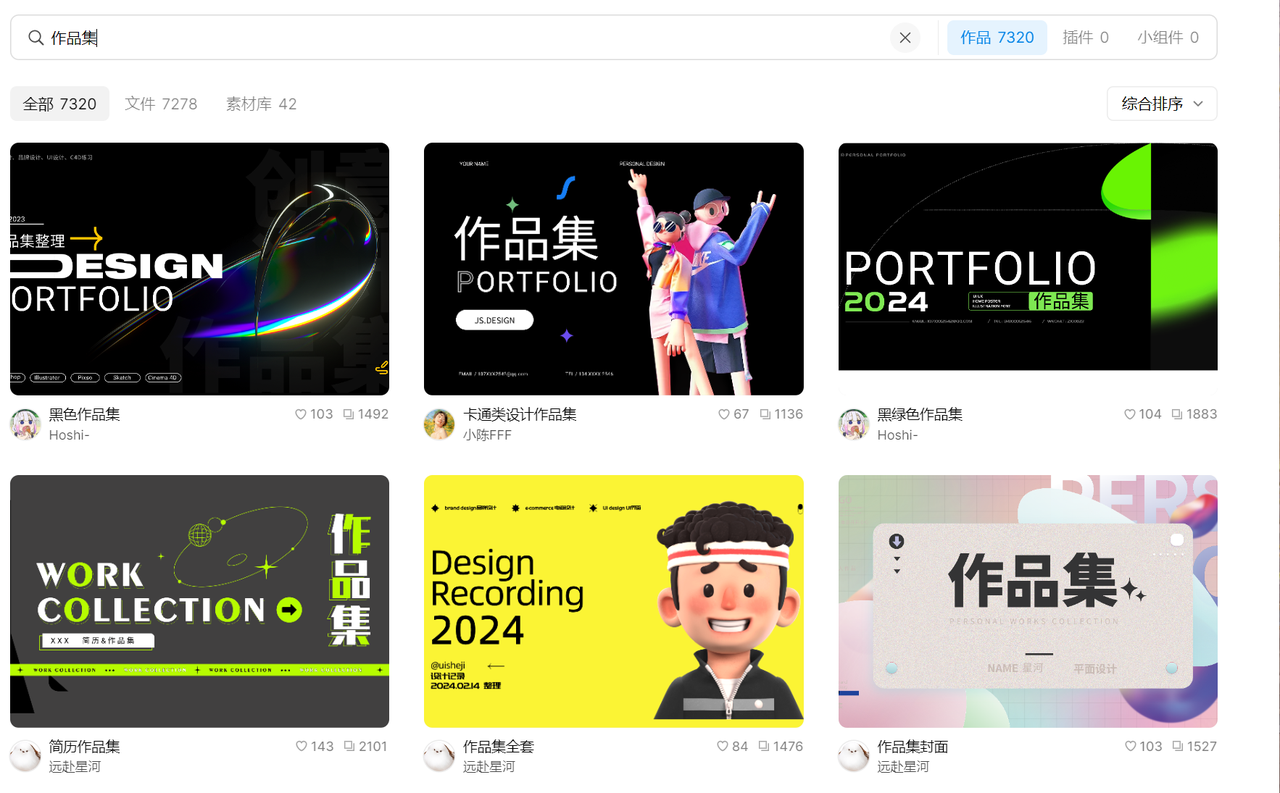Image resolution: width=1280 pixels, height=793 pixels.
Task: Select the 全部 7320 filter
Action: pyautogui.click(x=60, y=104)
